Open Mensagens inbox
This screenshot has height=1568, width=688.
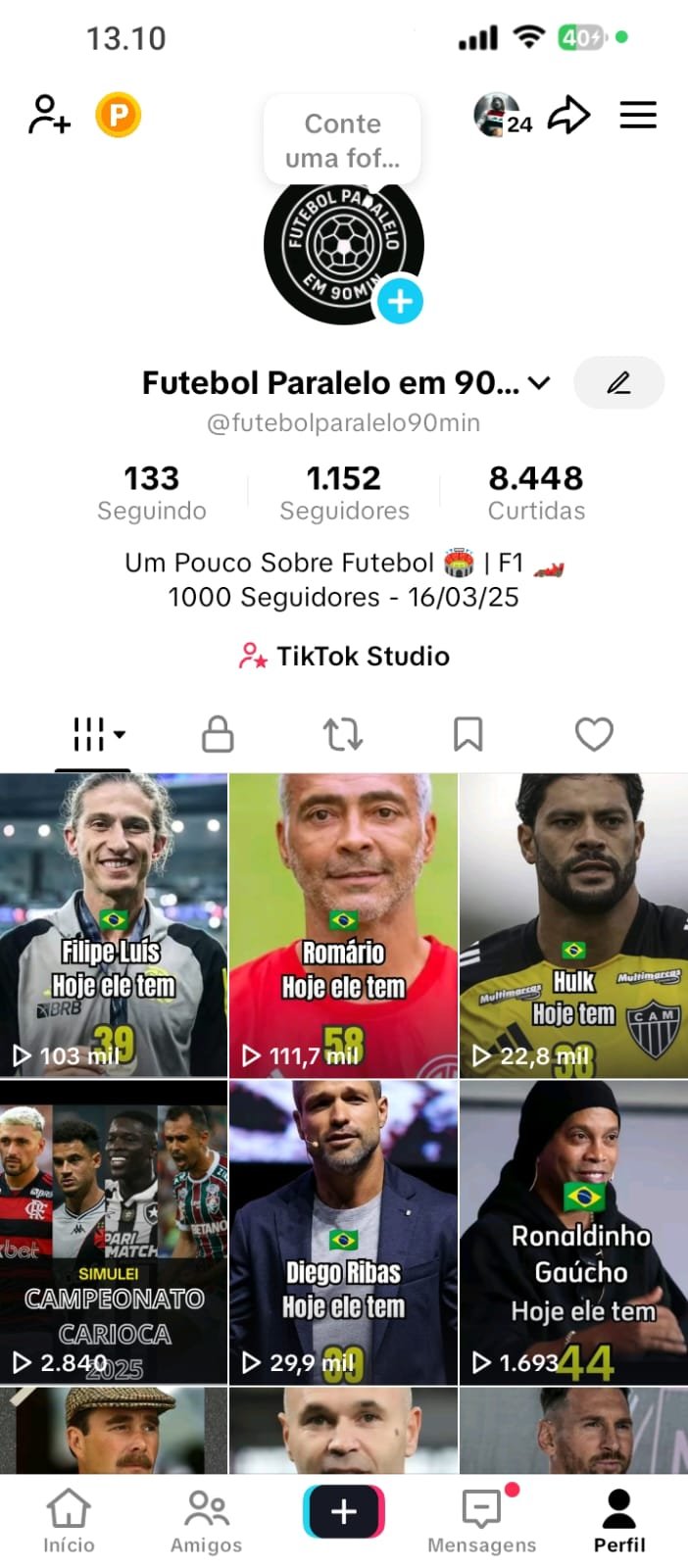point(482,1521)
